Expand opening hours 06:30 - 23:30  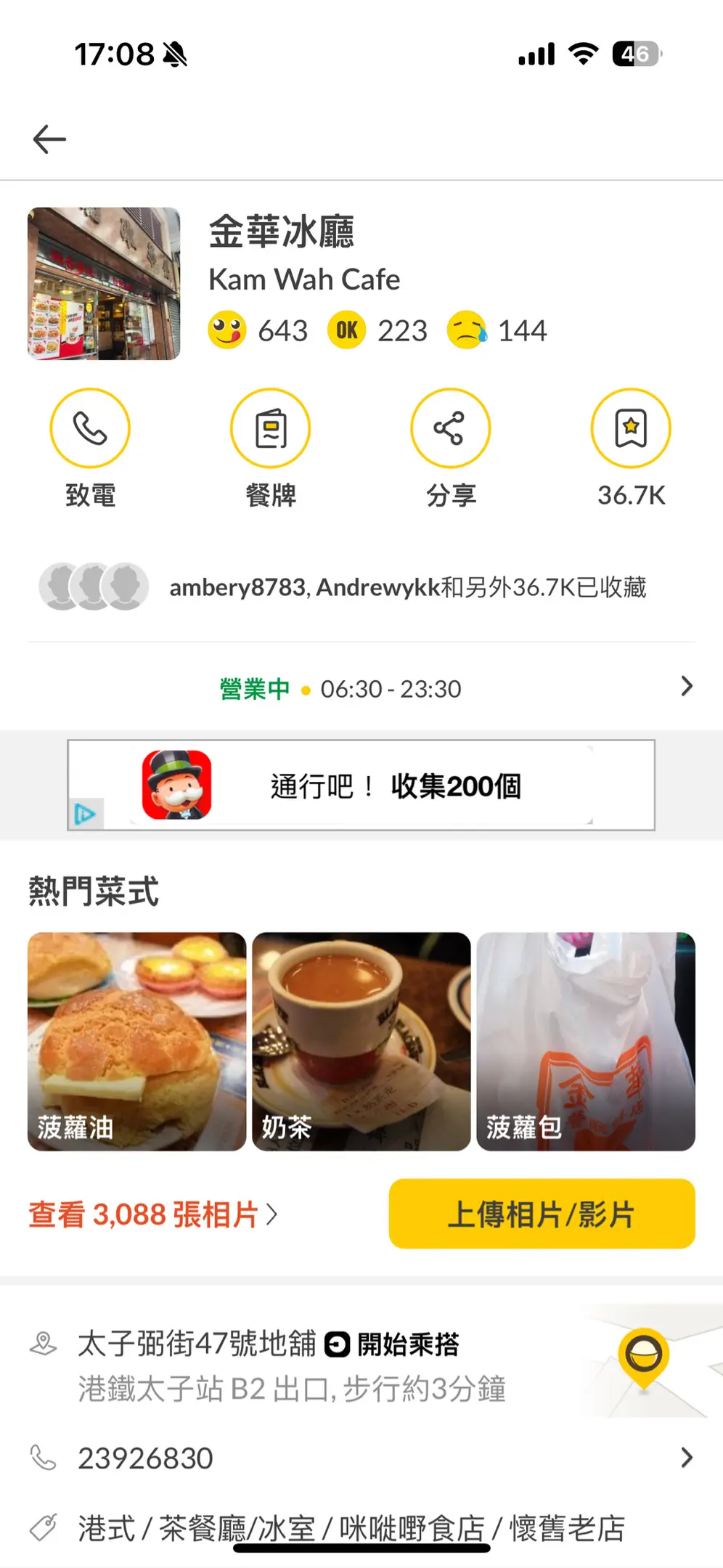click(685, 687)
